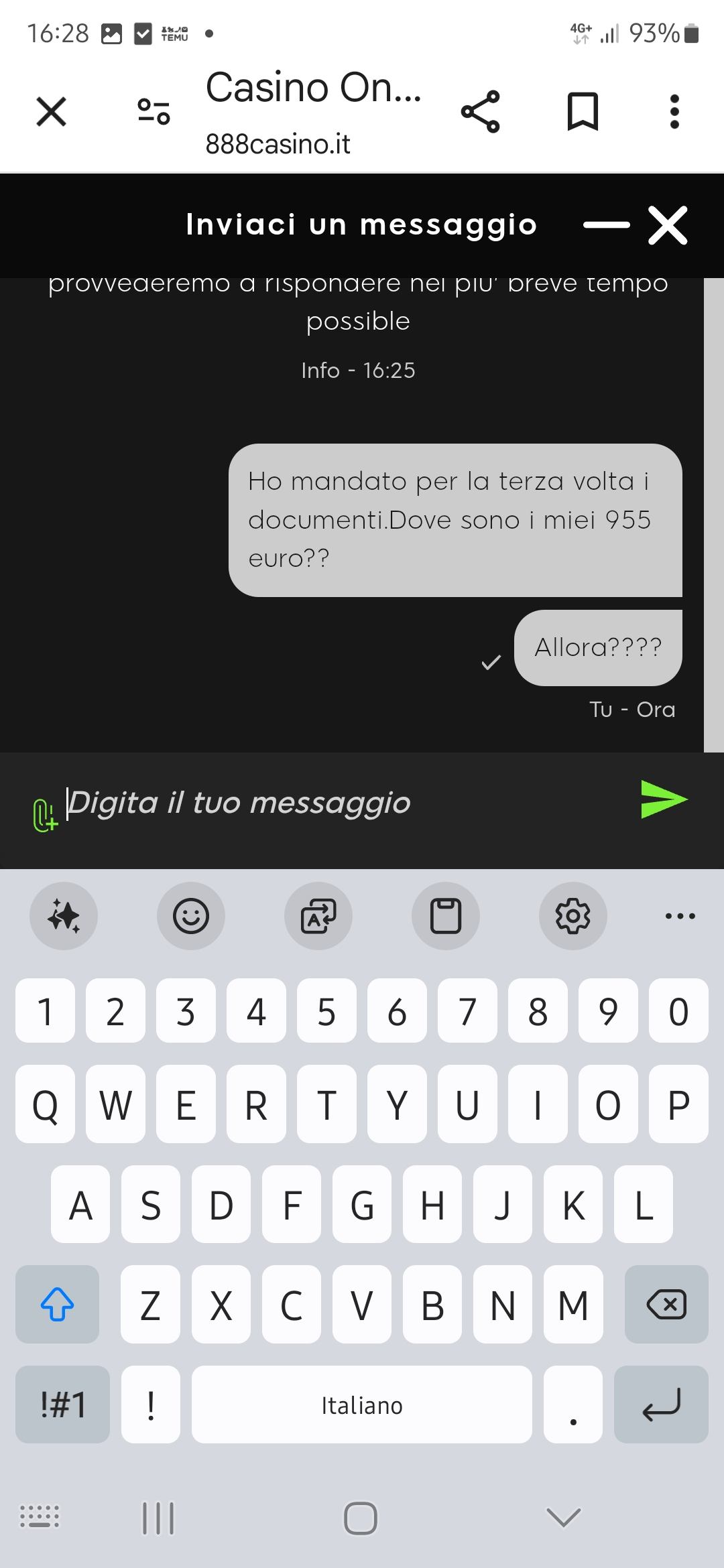Attach a file to the chat
The height and width of the screenshot is (1568, 724).
coord(44,813)
